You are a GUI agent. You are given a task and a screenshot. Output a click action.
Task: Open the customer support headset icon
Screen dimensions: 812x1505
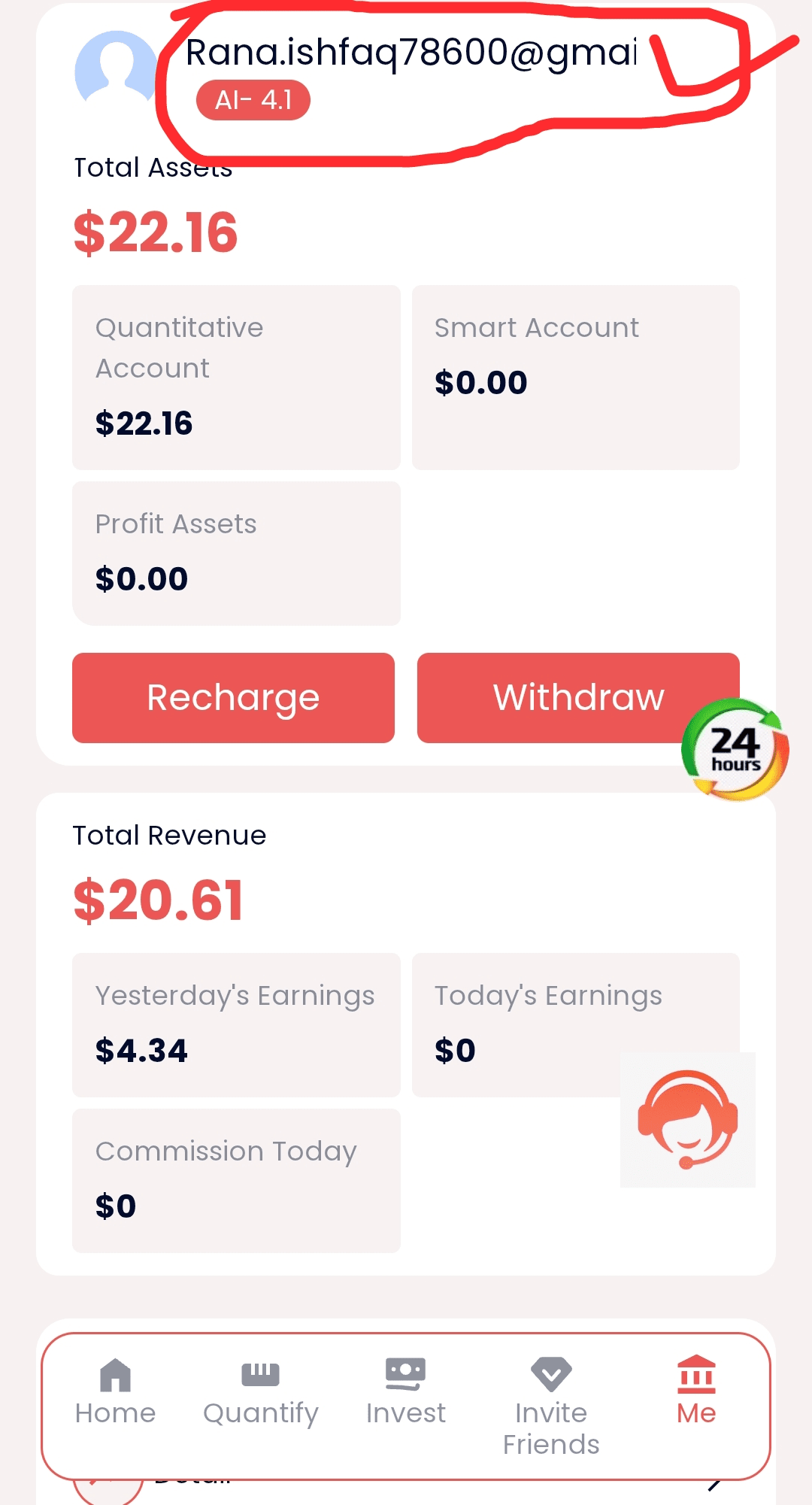coord(687,1119)
